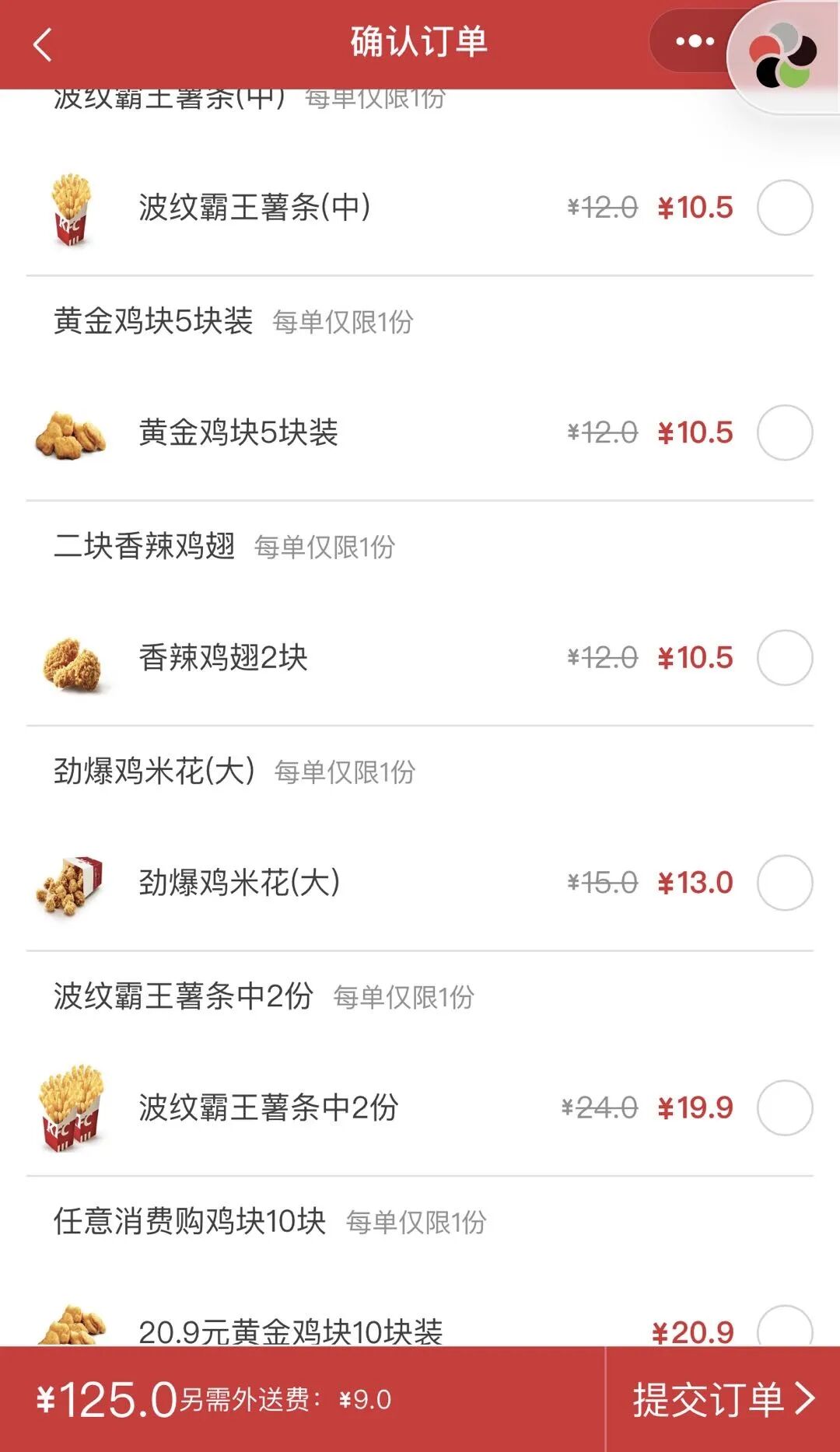Go back from the 确认订单 page

[43, 44]
